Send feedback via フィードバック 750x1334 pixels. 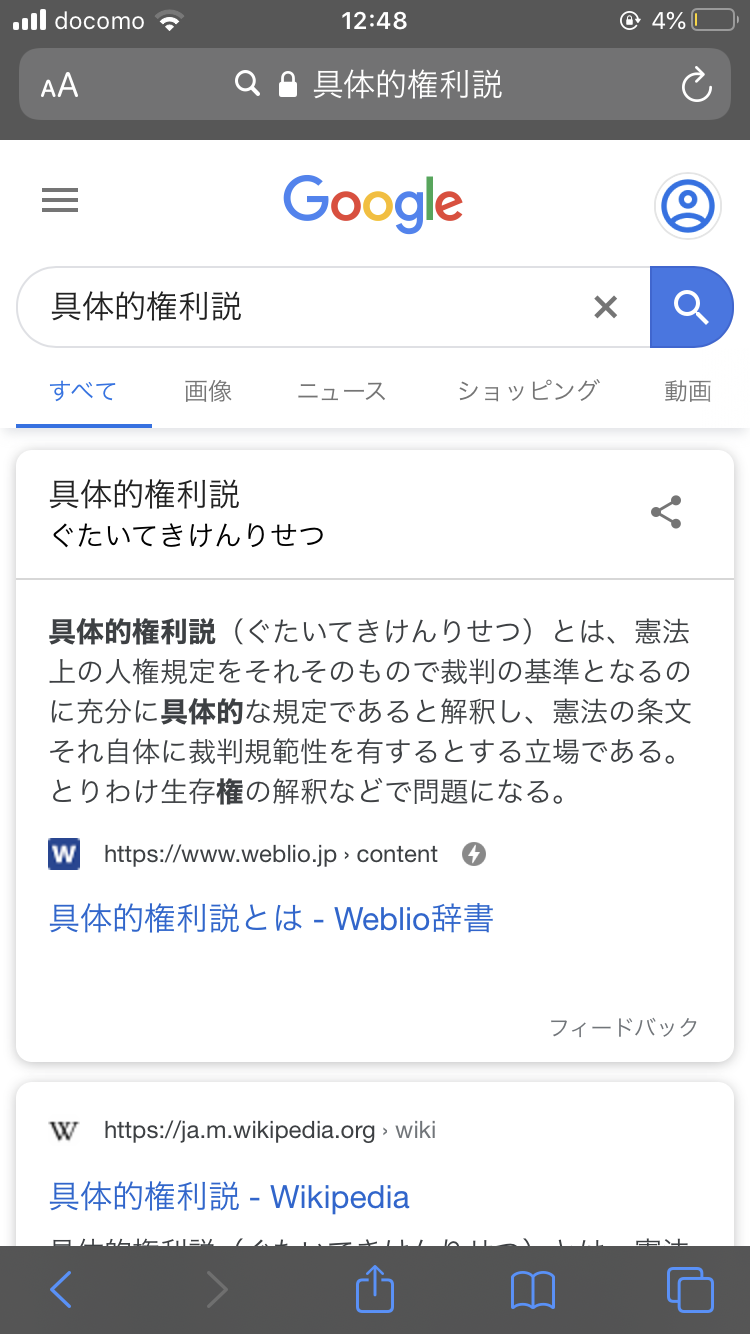click(624, 1027)
